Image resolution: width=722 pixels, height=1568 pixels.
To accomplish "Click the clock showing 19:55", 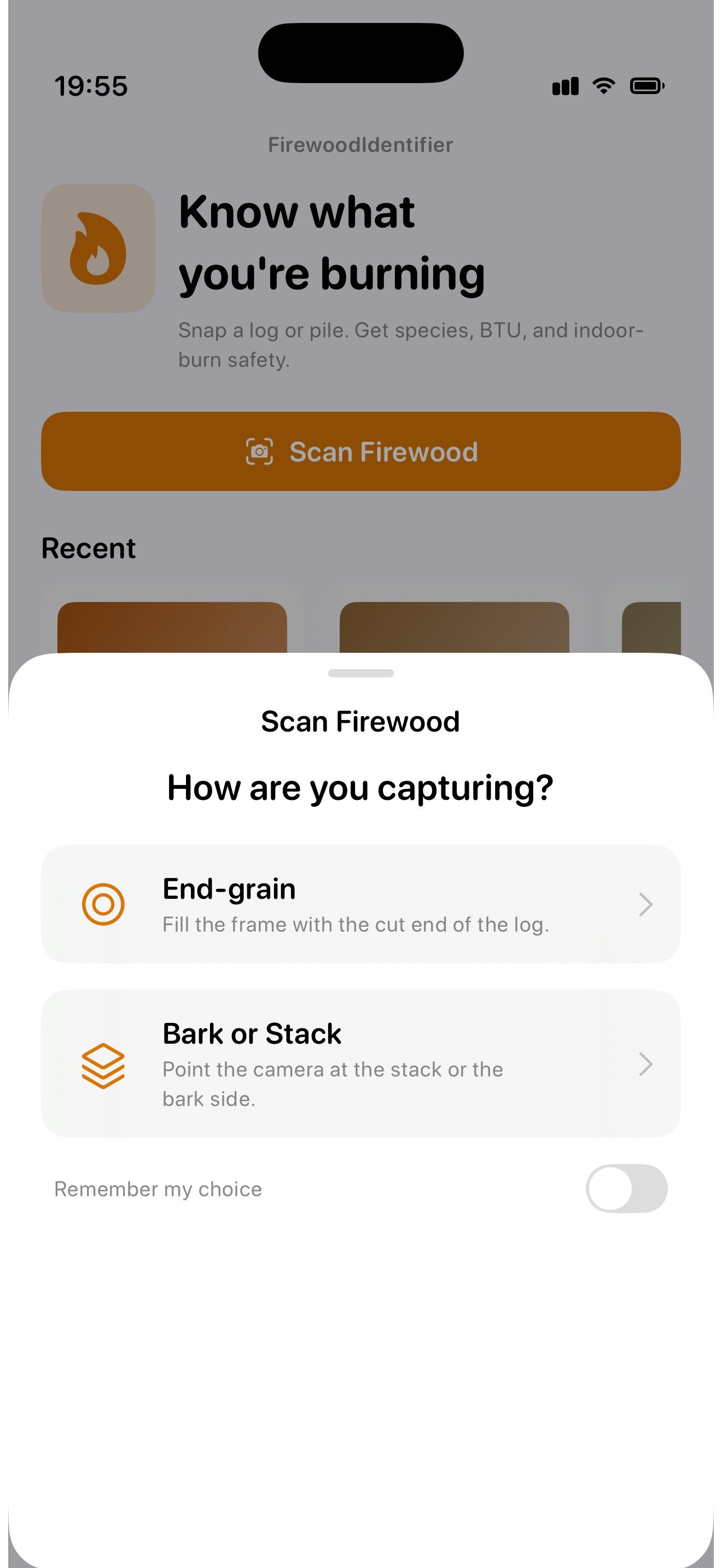I will coord(90,86).
